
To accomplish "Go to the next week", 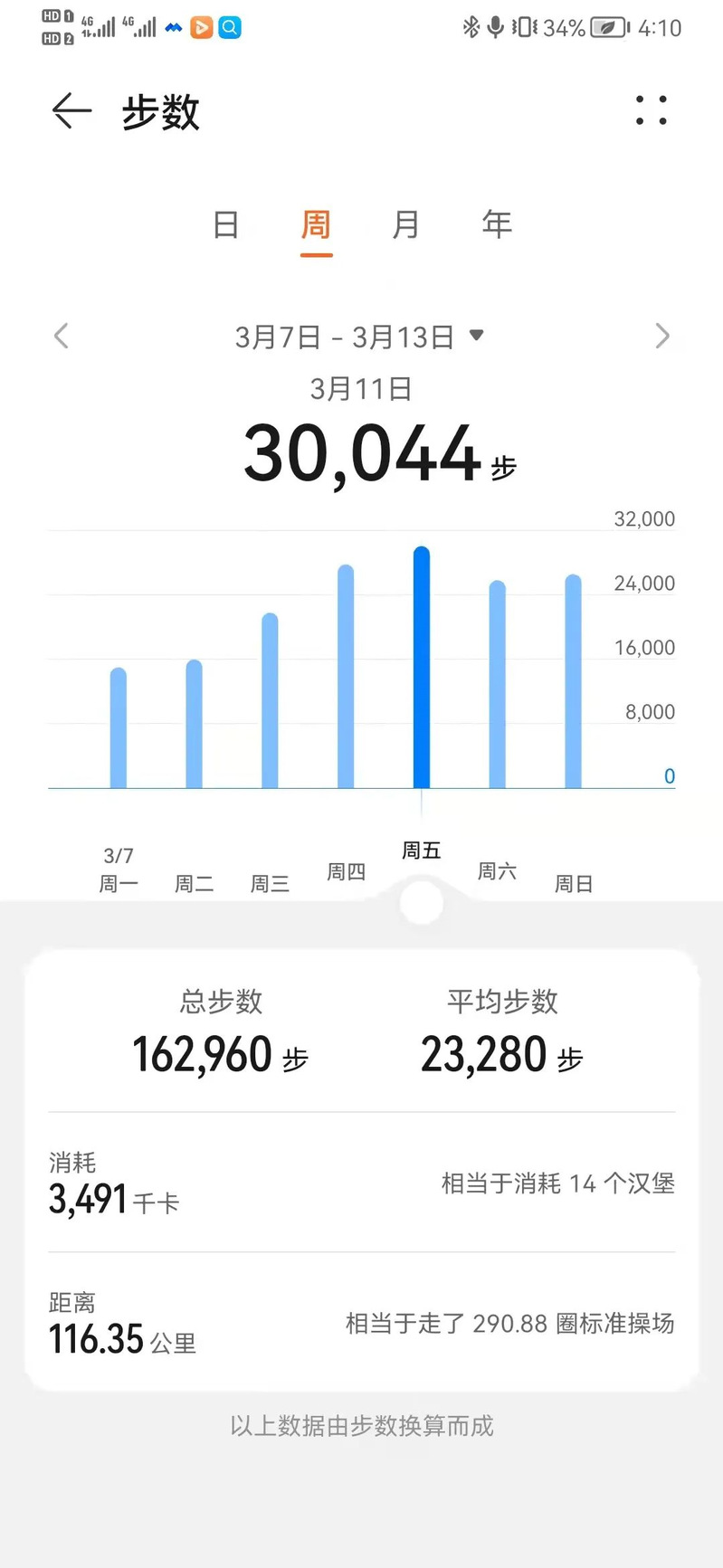I will 662,337.
